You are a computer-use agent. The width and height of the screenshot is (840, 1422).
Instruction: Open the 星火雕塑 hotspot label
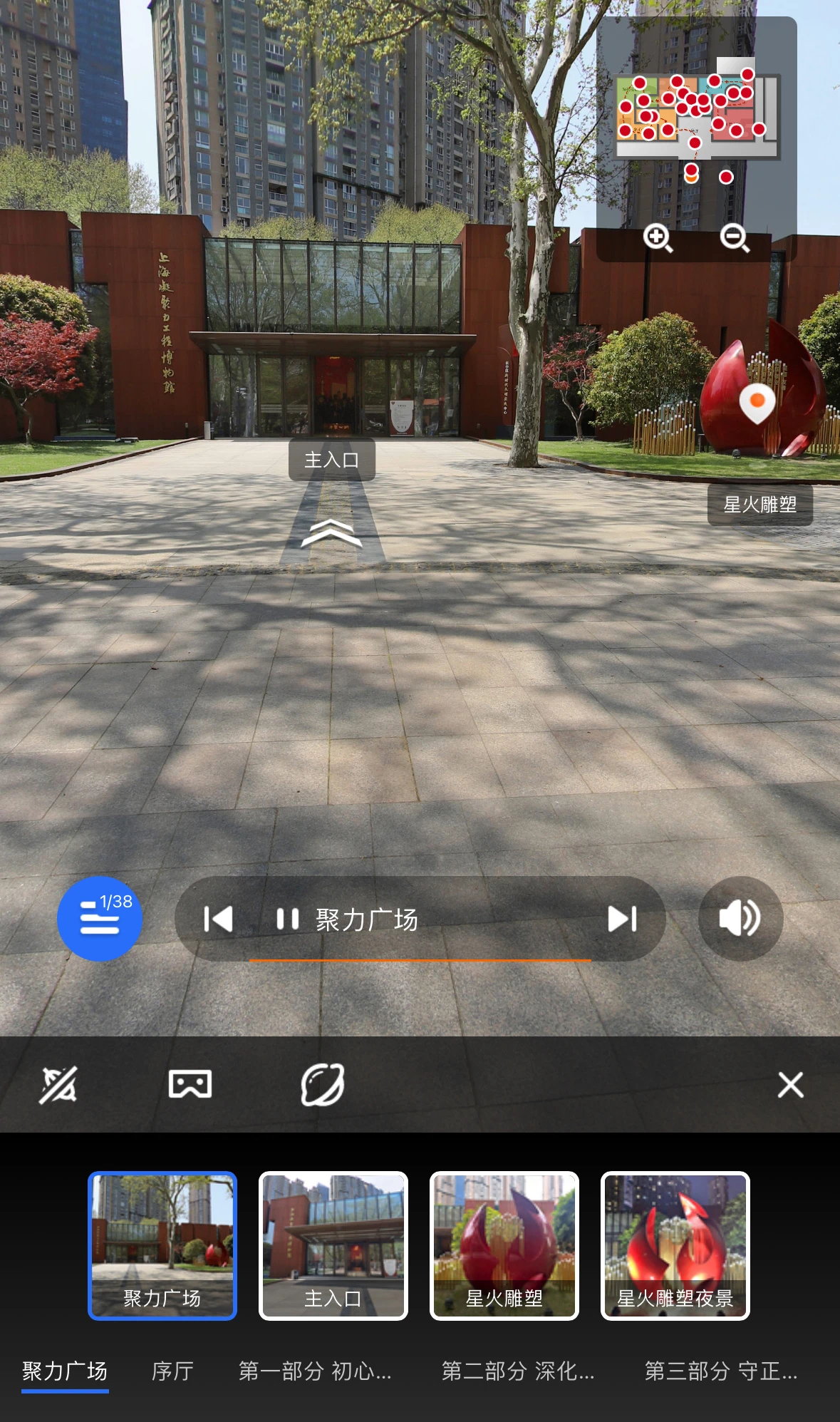[x=760, y=505]
